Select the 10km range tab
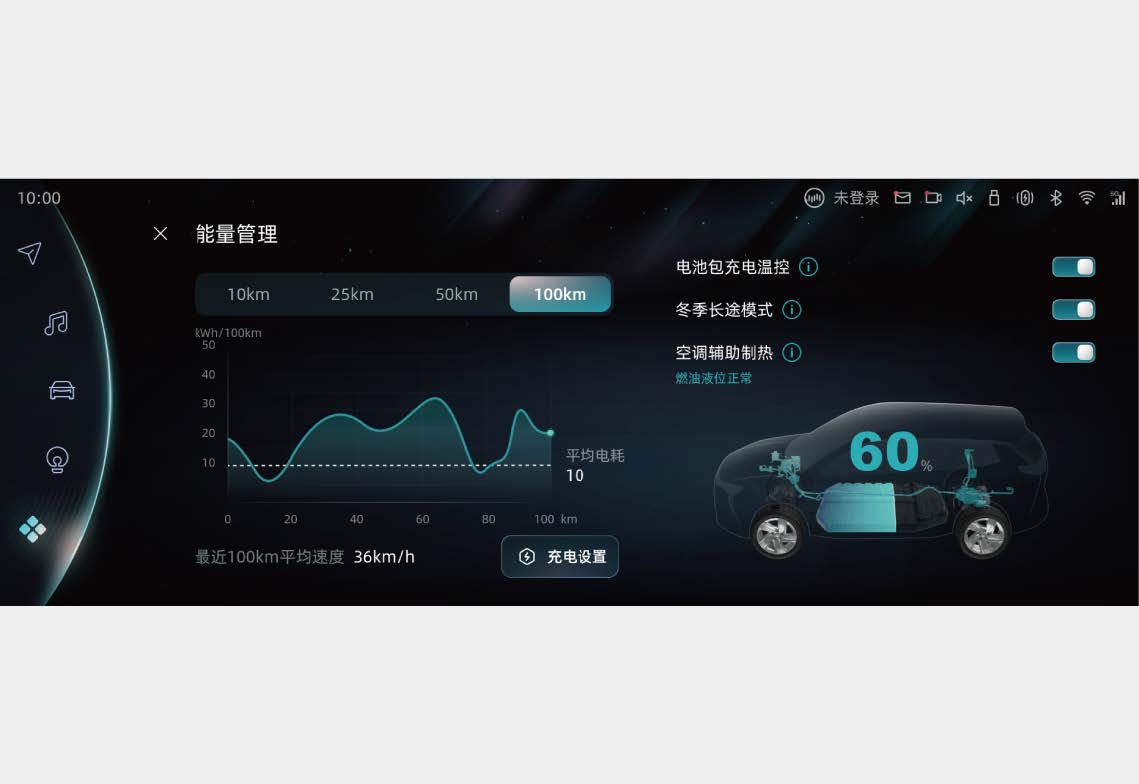The image size is (1139, 784). (x=248, y=295)
